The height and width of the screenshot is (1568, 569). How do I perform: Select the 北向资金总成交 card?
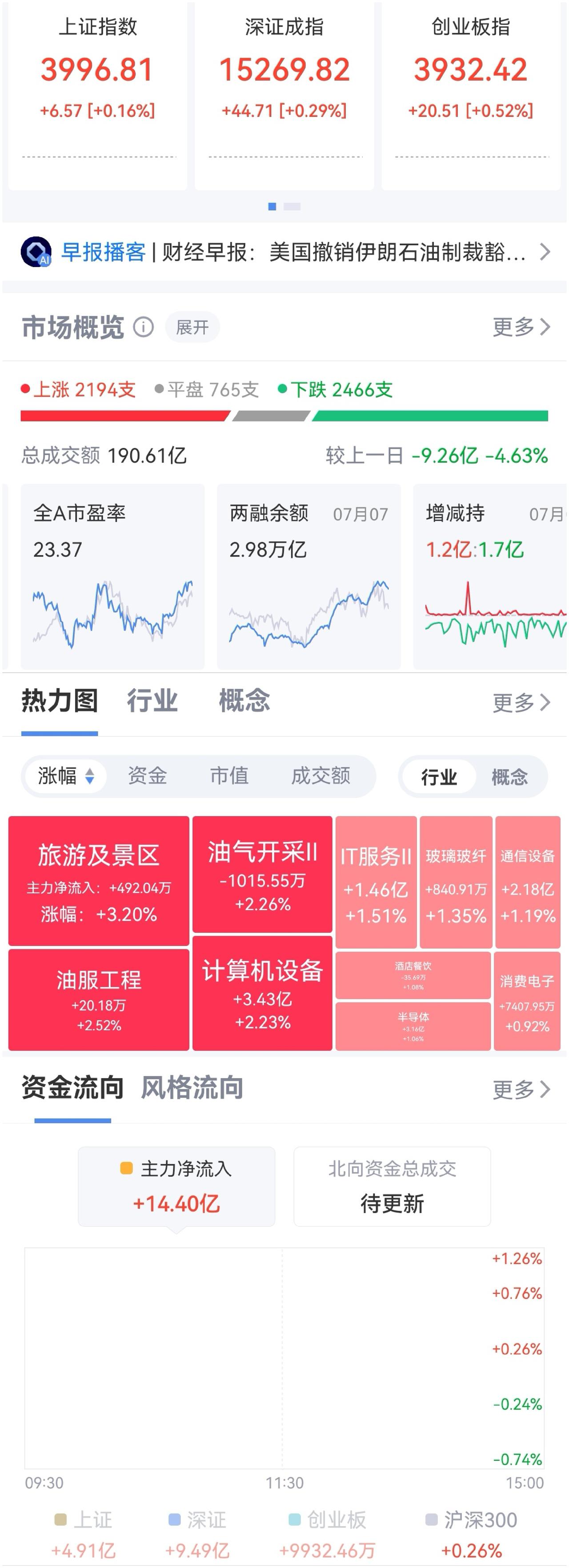click(x=392, y=1186)
